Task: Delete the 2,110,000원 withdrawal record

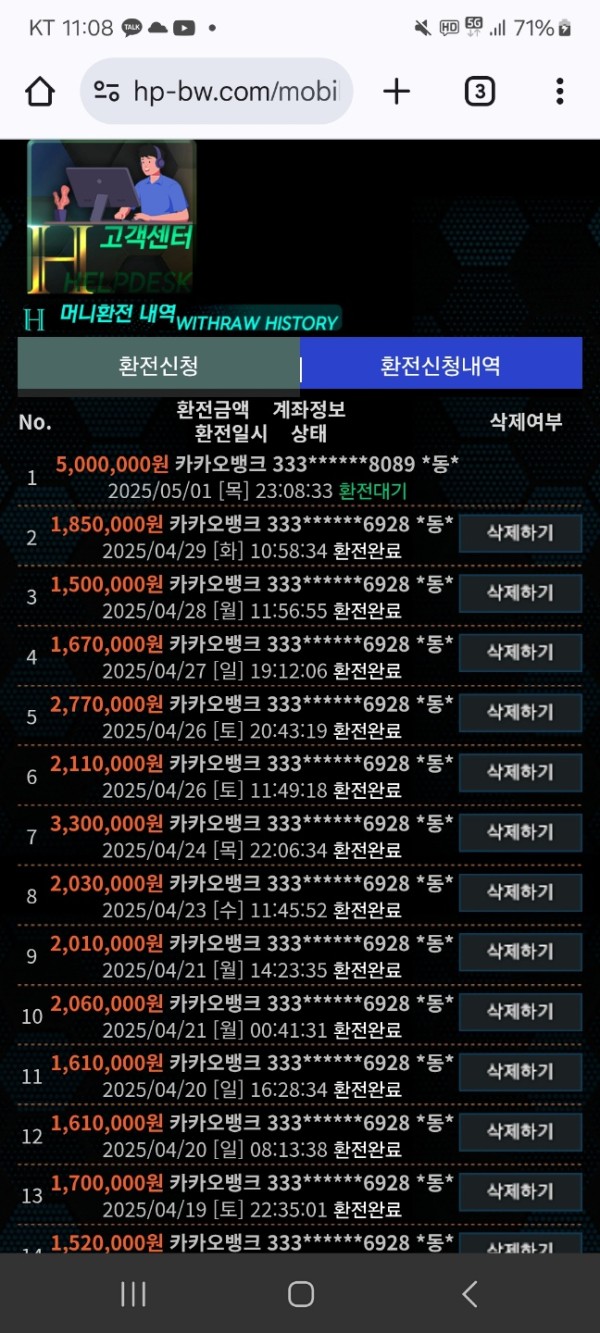Action: tap(520, 772)
